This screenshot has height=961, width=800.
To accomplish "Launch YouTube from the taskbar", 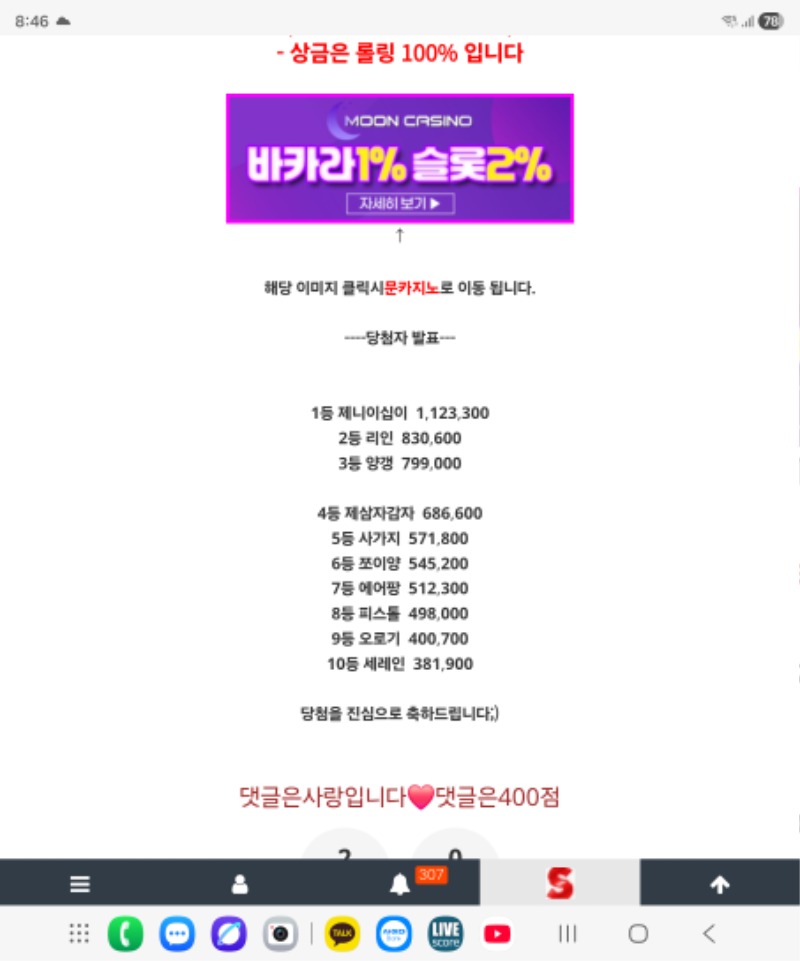I will [497, 934].
